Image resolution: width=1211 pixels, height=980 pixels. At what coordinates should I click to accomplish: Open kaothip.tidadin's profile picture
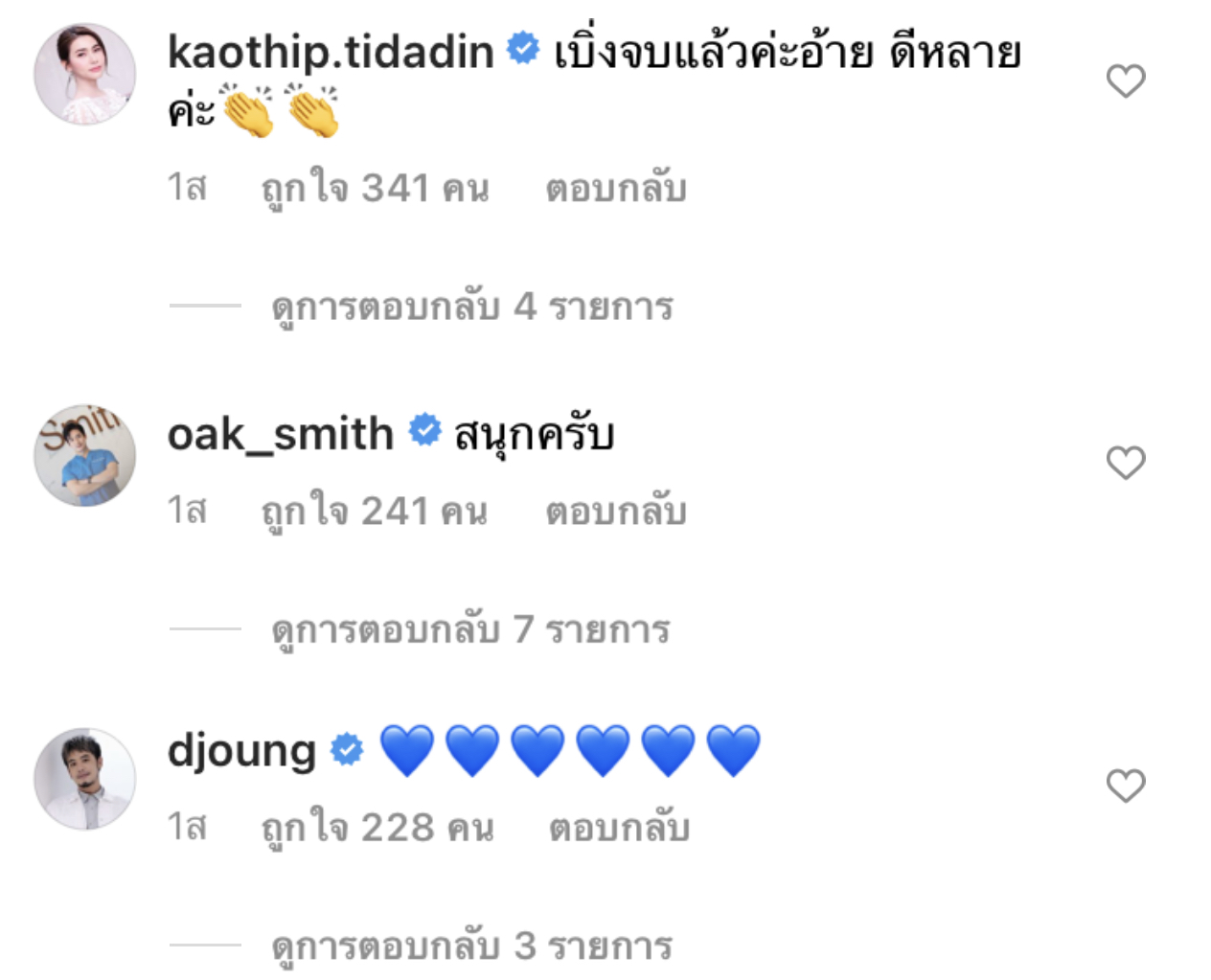[85, 75]
